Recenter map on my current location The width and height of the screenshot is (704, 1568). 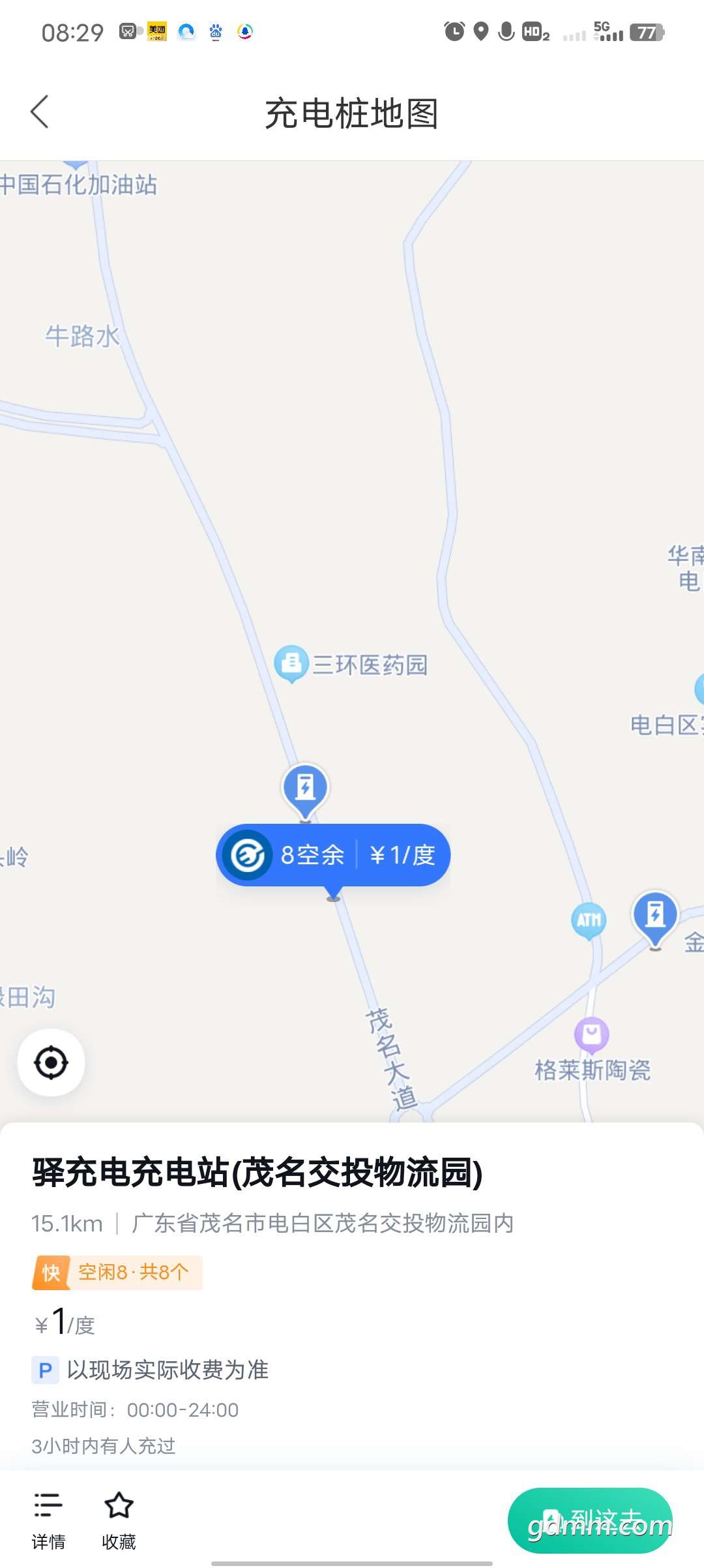pos(51,1063)
